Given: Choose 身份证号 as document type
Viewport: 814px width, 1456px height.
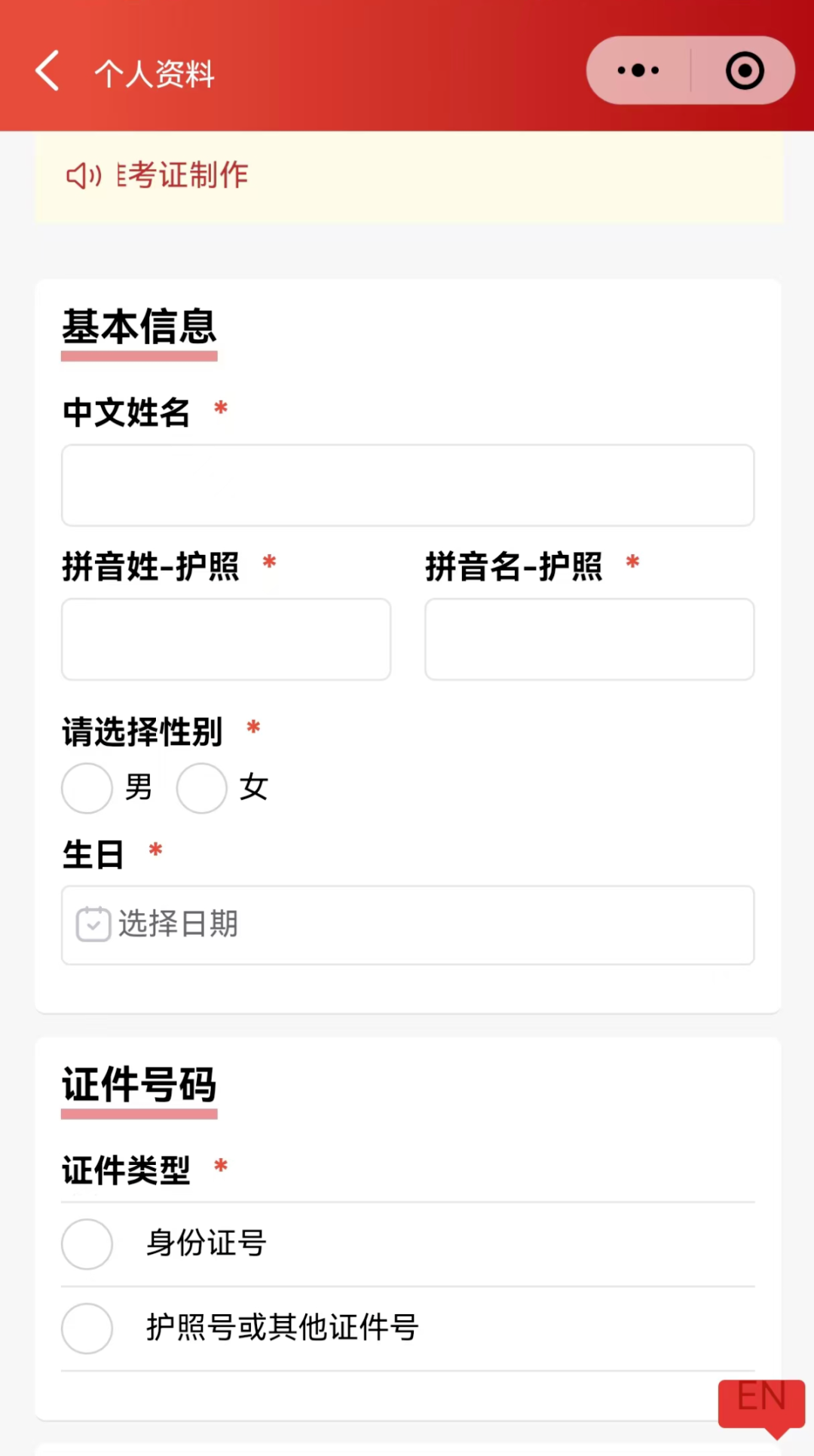Looking at the screenshot, I should coord(87,1243).
